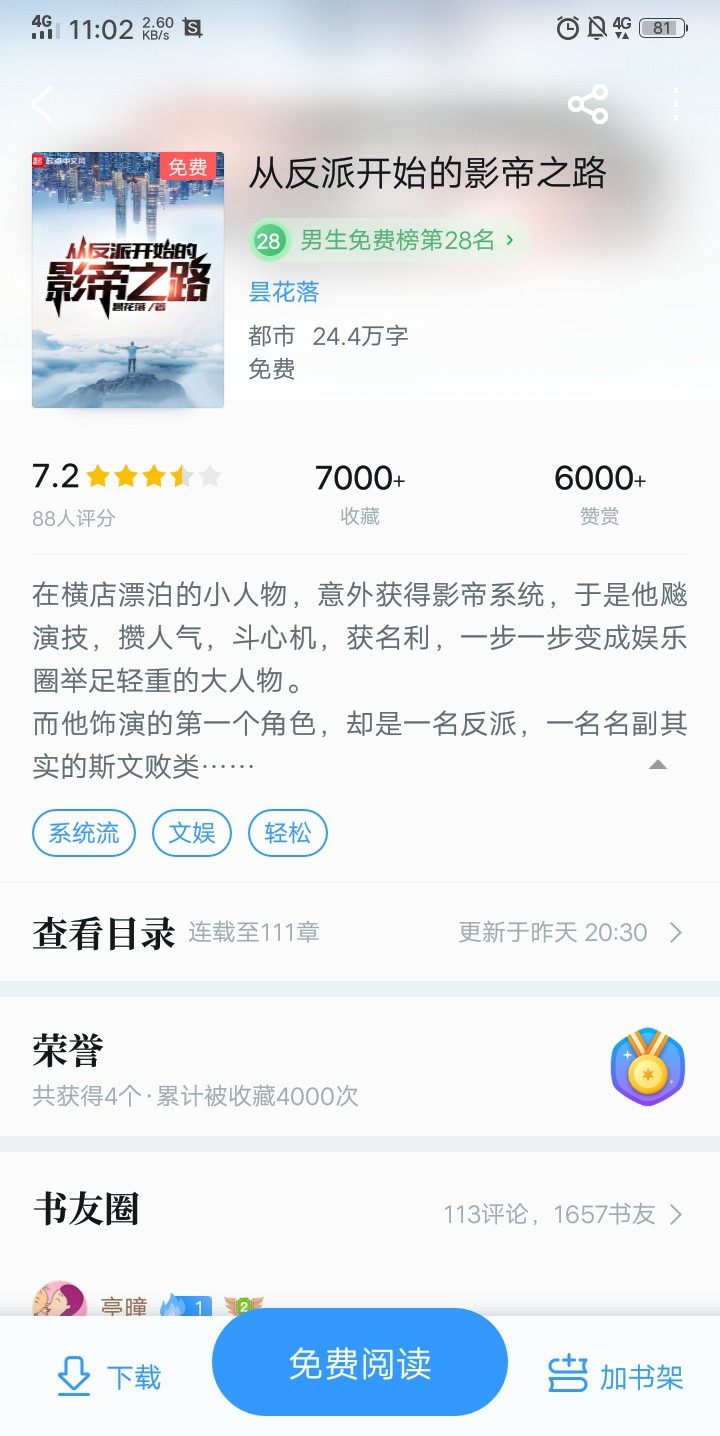Add book to shelf with 加书架

tap(616, 1377)
